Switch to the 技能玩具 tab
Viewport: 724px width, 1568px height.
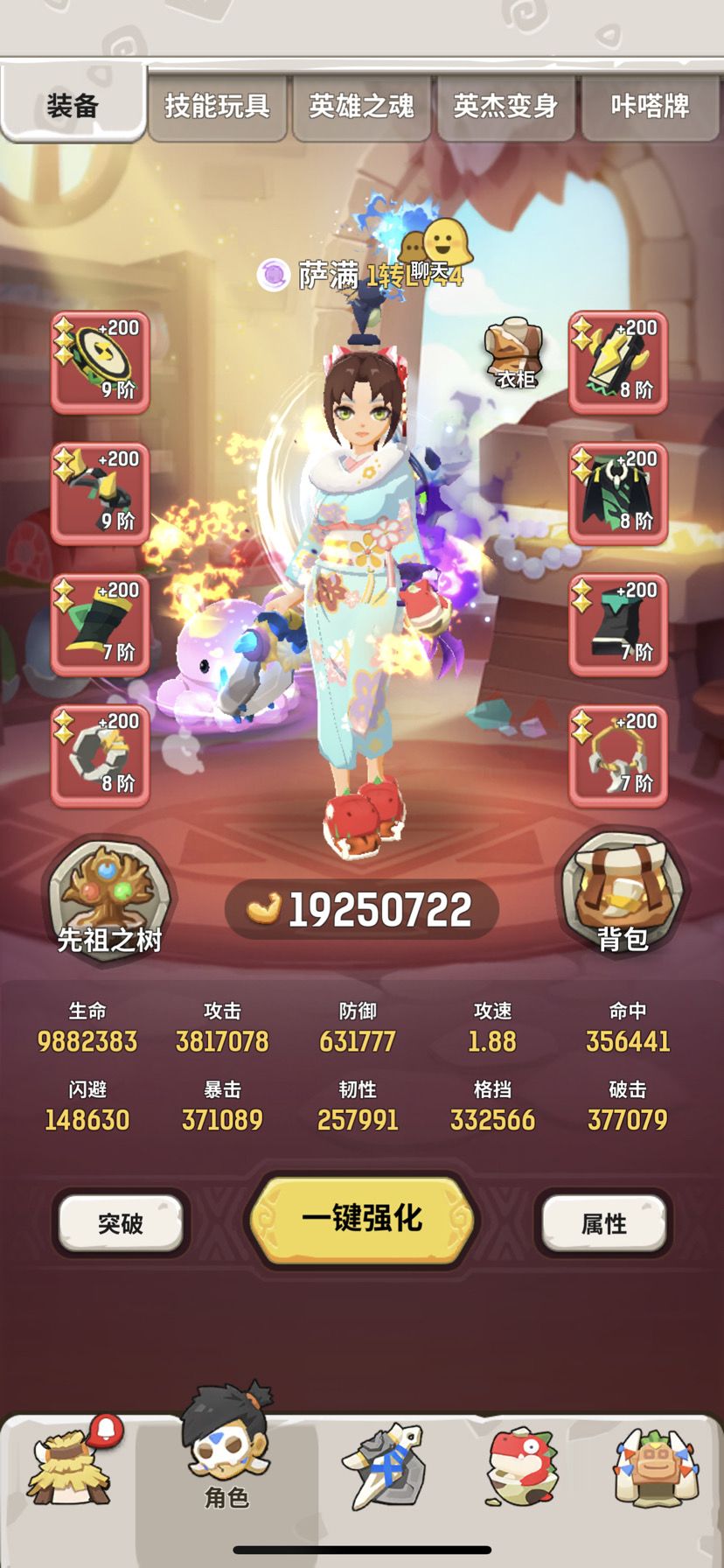point(217,106)
